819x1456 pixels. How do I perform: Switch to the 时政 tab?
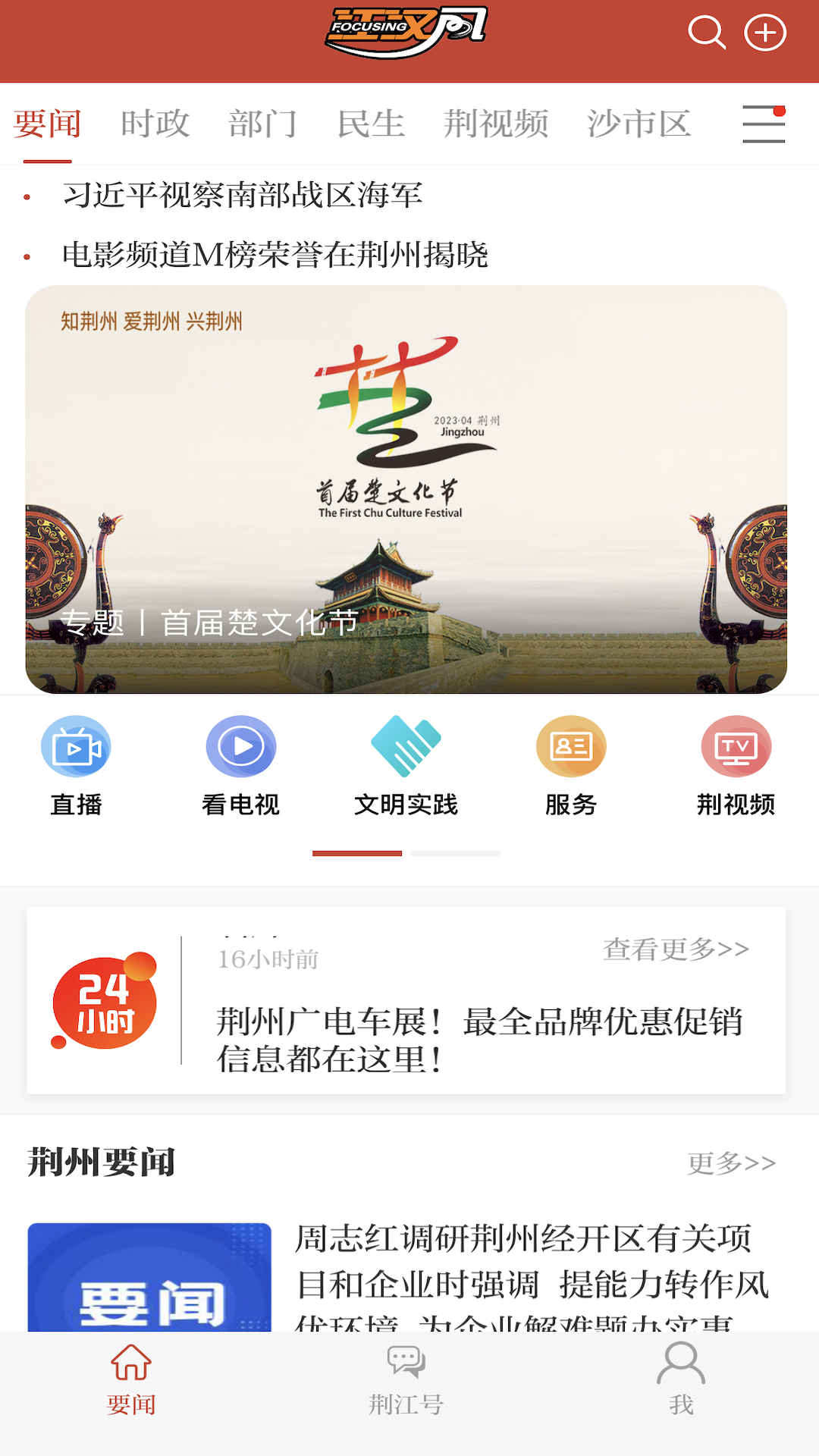pyautogui.click(x=156, y=124)
